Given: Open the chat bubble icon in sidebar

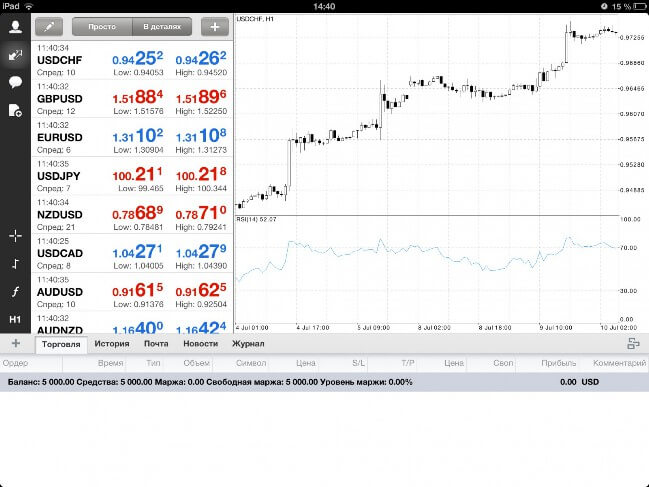Looking at the screenshot, I should 15,83.
